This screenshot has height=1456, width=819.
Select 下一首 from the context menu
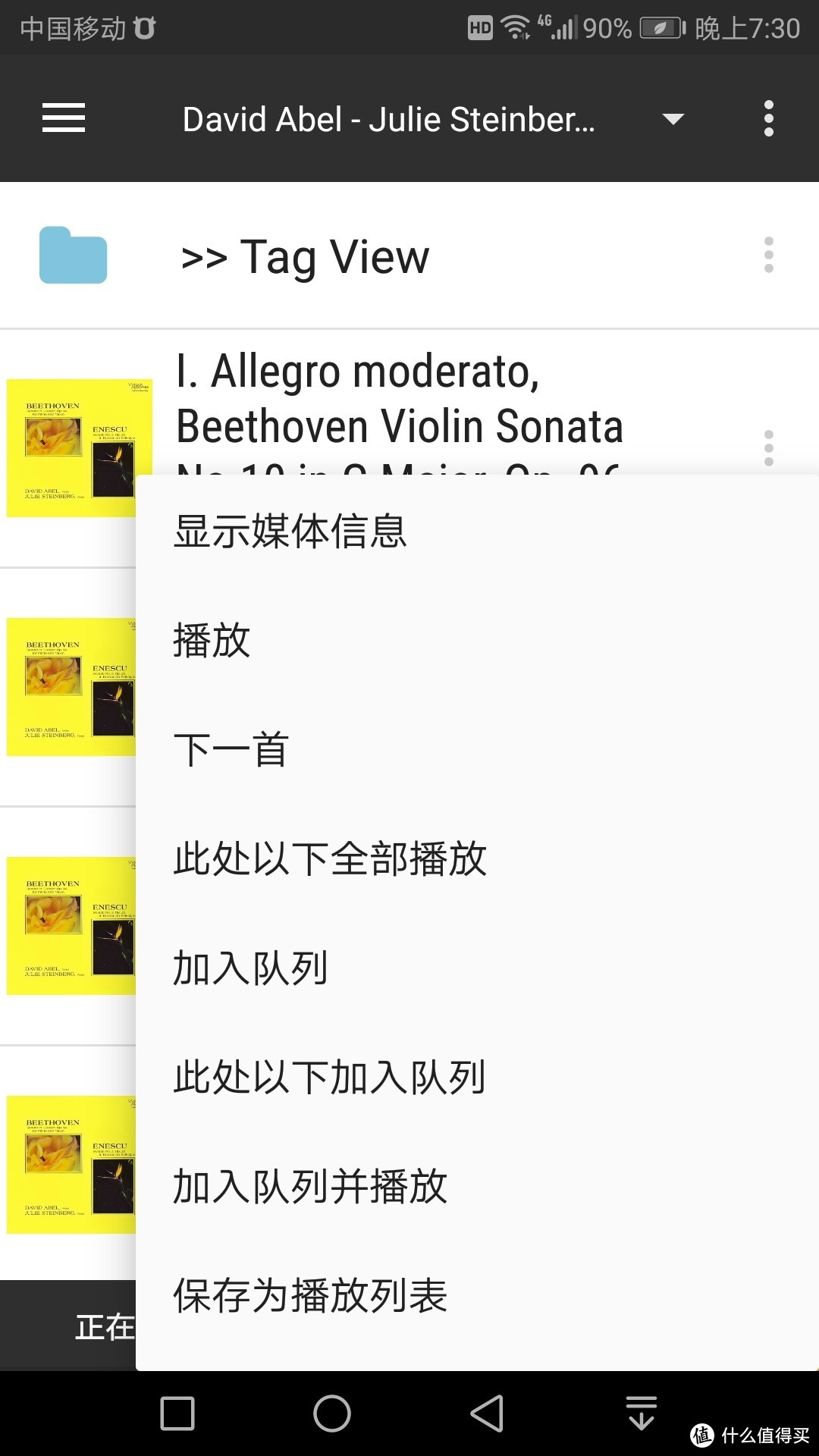tap(231, 749)
